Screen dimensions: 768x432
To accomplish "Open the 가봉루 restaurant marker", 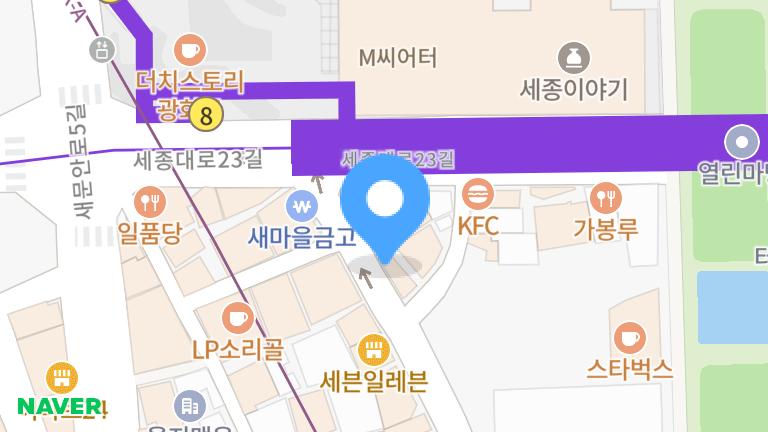I will (605, 197).
